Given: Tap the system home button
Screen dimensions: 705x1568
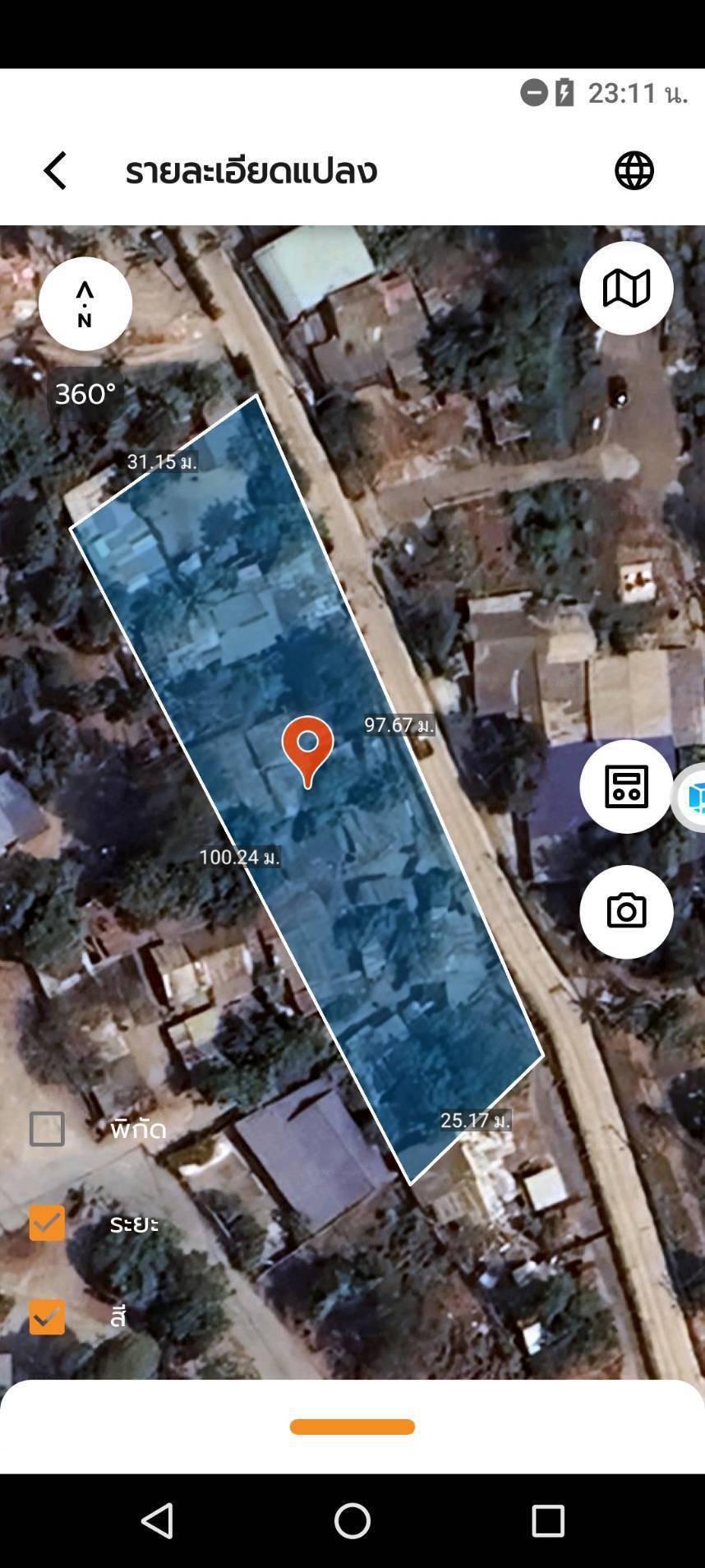Looking at the screenshot, I should [x=352, y=1520].
